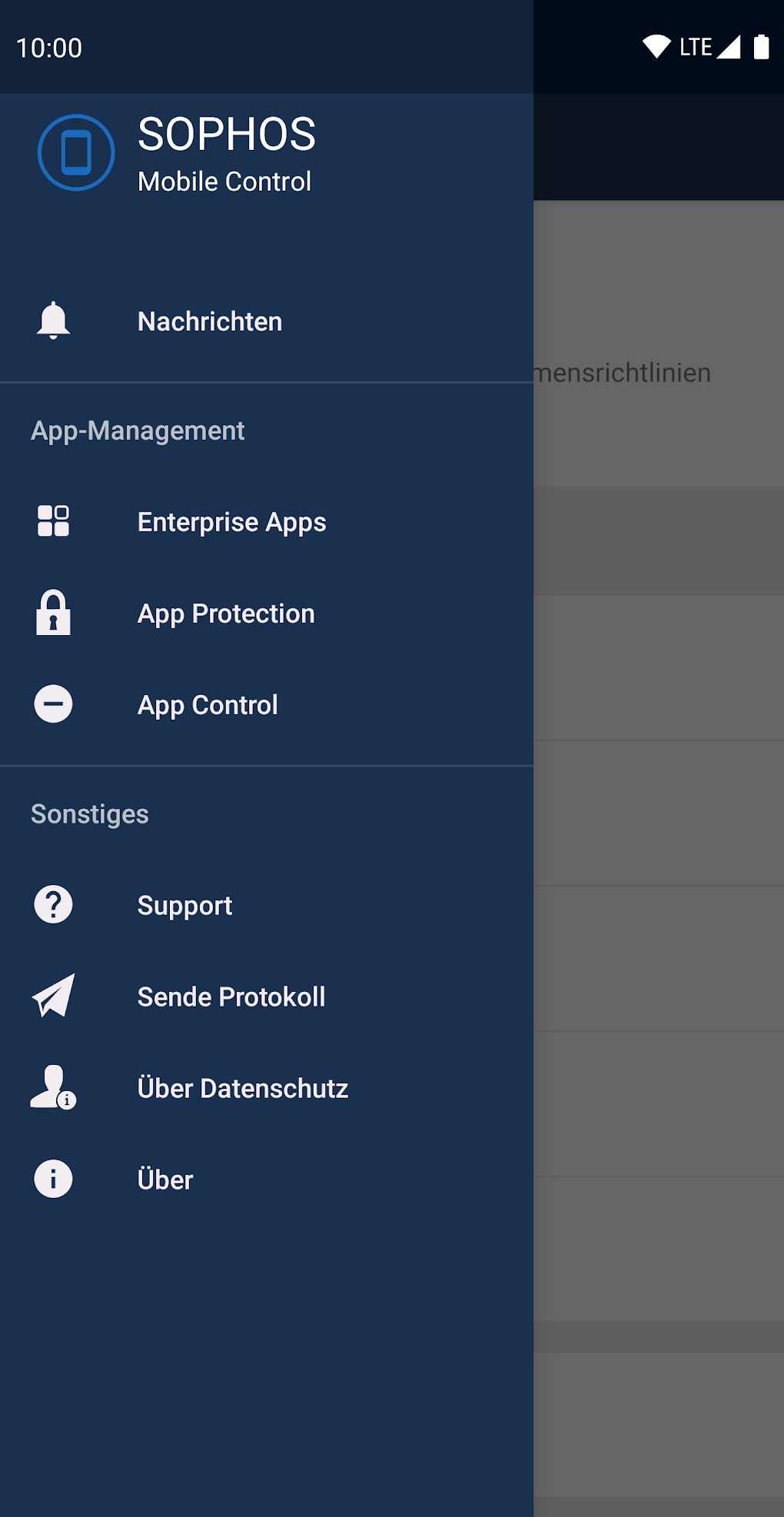This screenshot has width=784, height=1517.
Task: Click the App Control minus icon
Action: (x=52, y=704)
